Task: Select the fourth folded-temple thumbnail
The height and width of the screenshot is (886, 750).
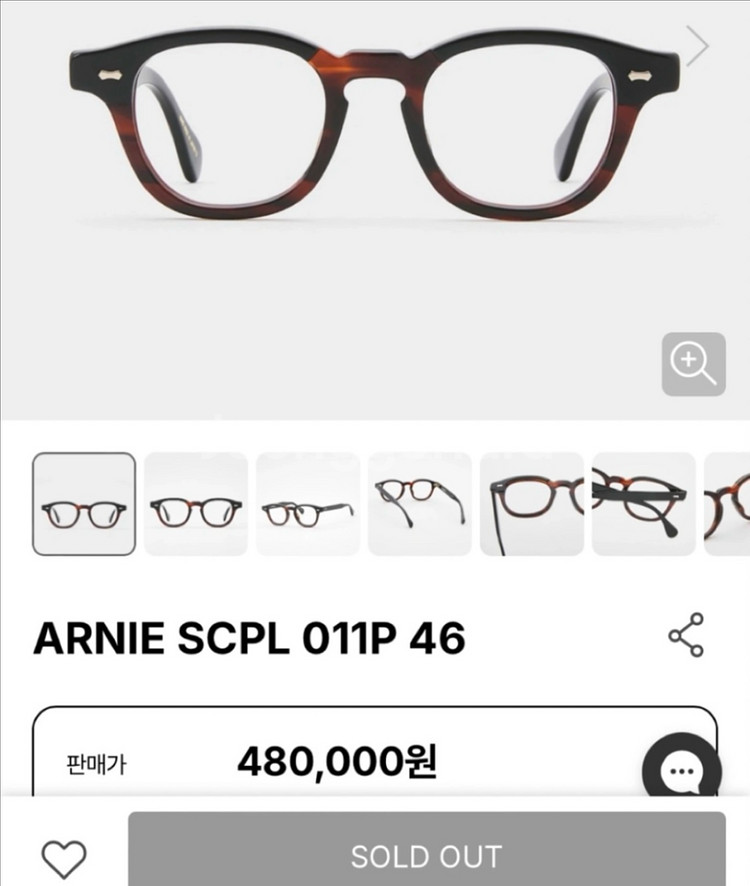Action: click(420, 504)
